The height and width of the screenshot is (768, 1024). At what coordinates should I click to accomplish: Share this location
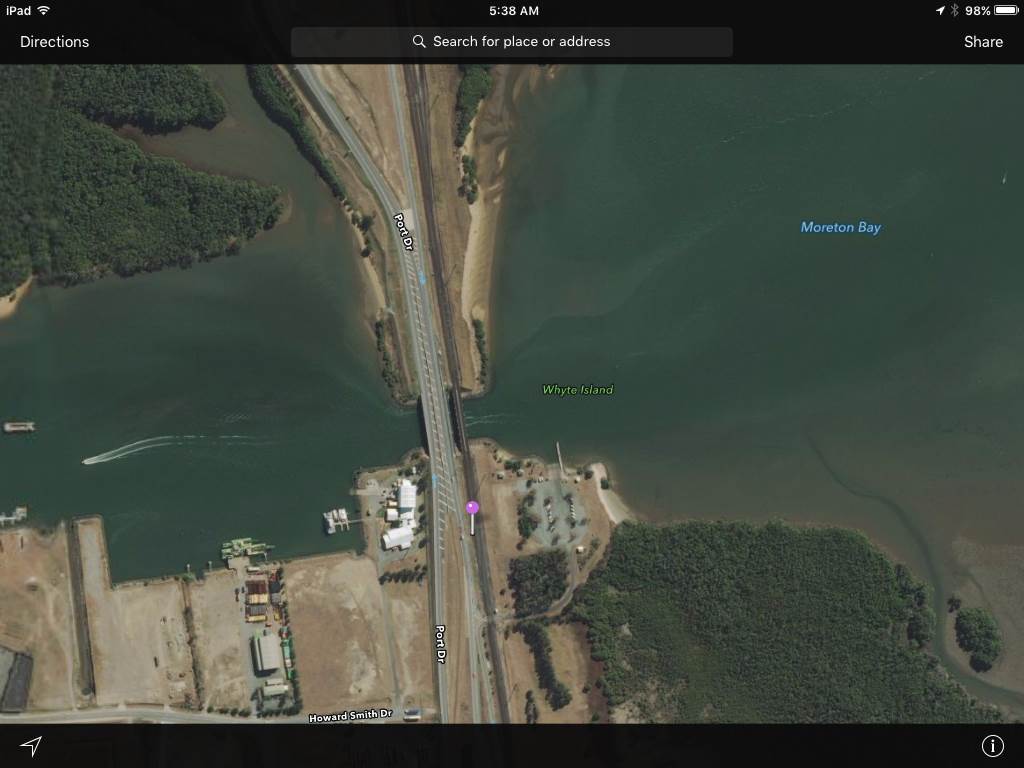(x=982, y=42)
